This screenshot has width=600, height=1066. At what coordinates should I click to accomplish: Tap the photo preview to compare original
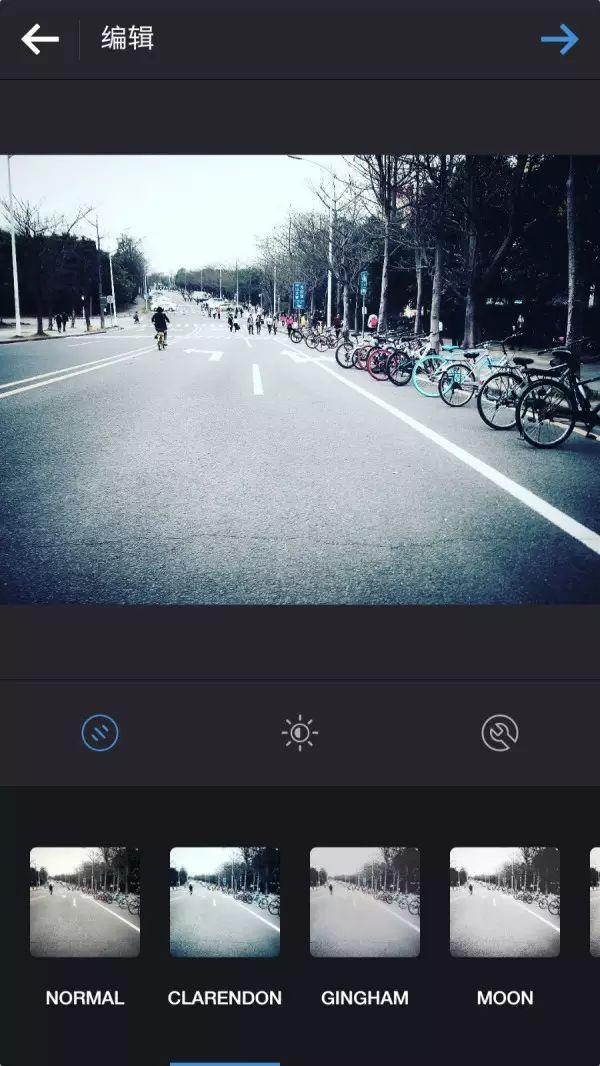pos(300,380)
